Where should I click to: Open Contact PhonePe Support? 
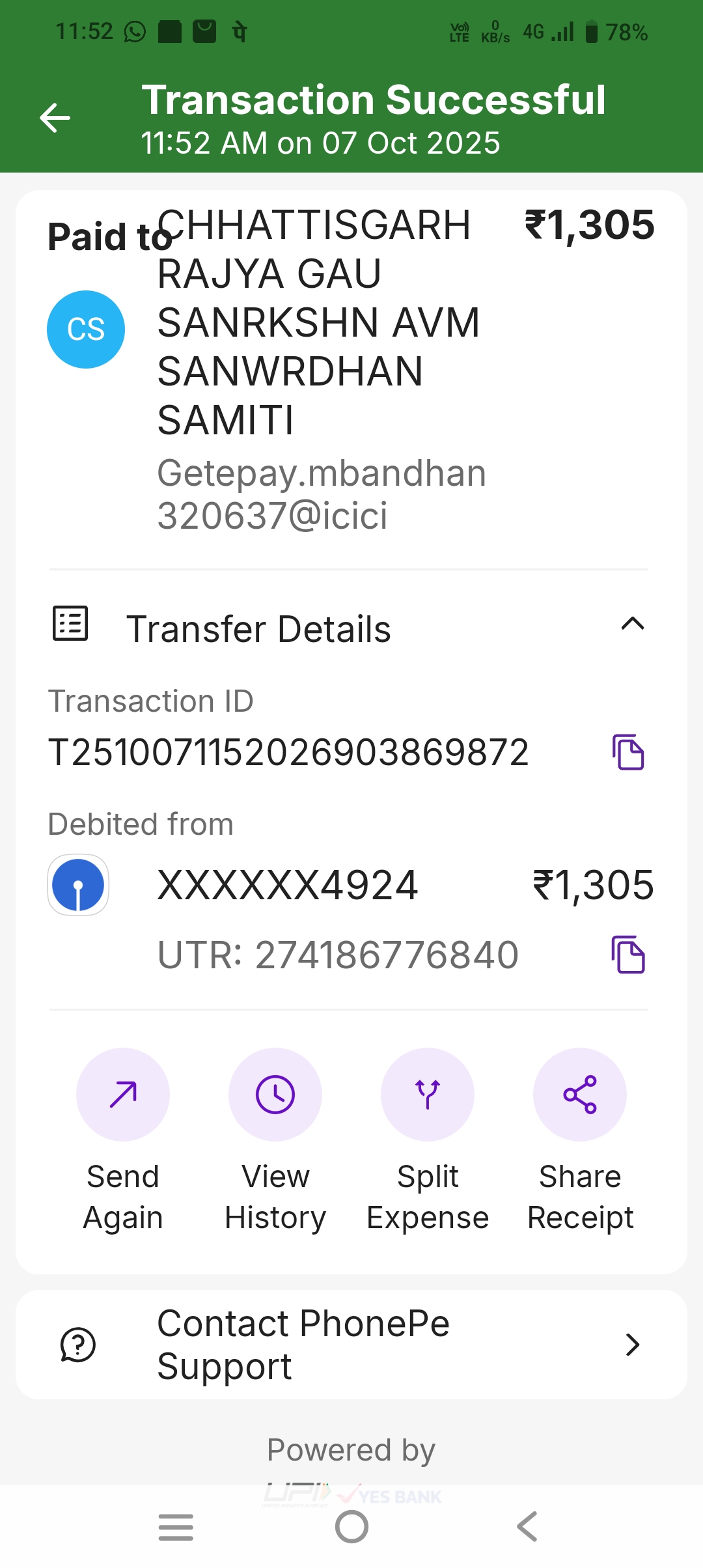(351, 1345)
